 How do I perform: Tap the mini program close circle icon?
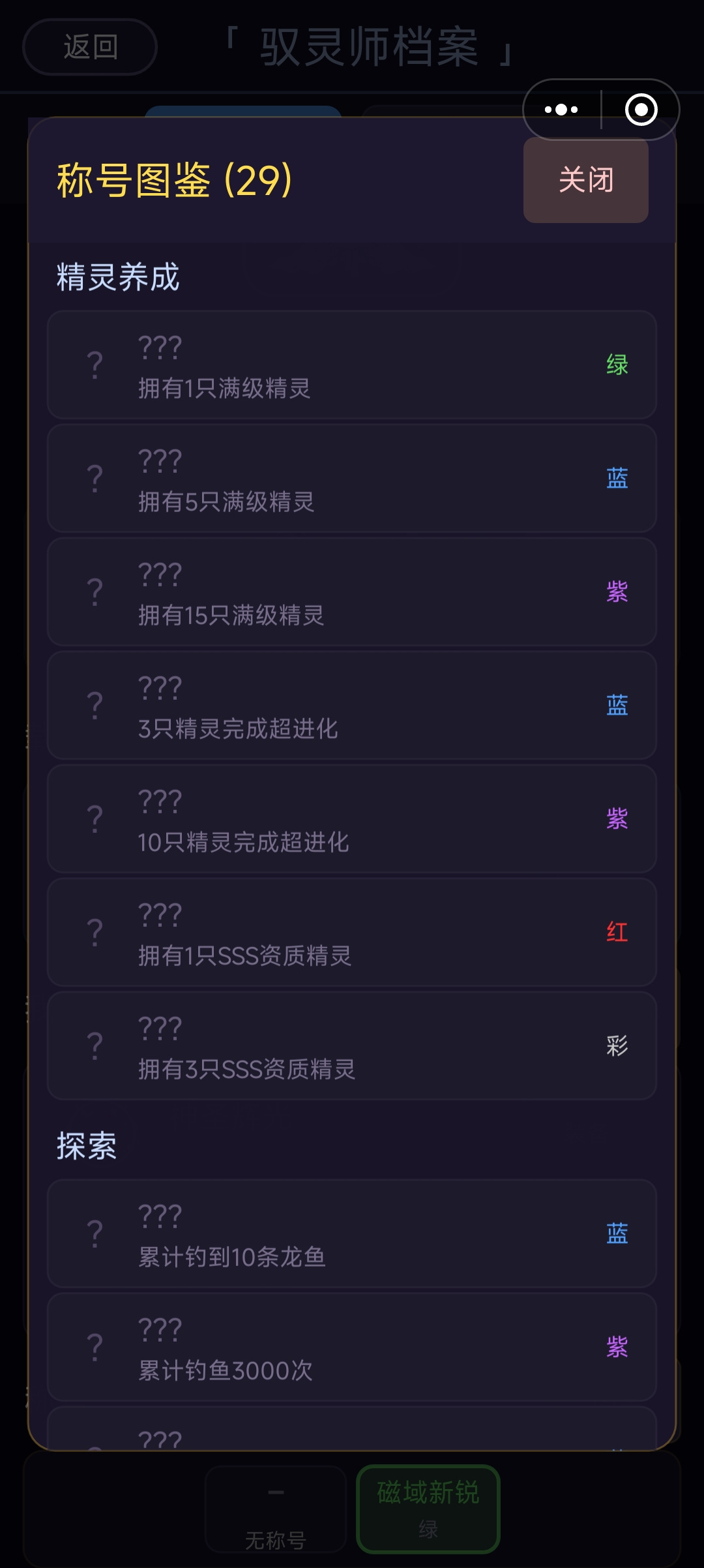pyautogui.click(x=641, y=110)
